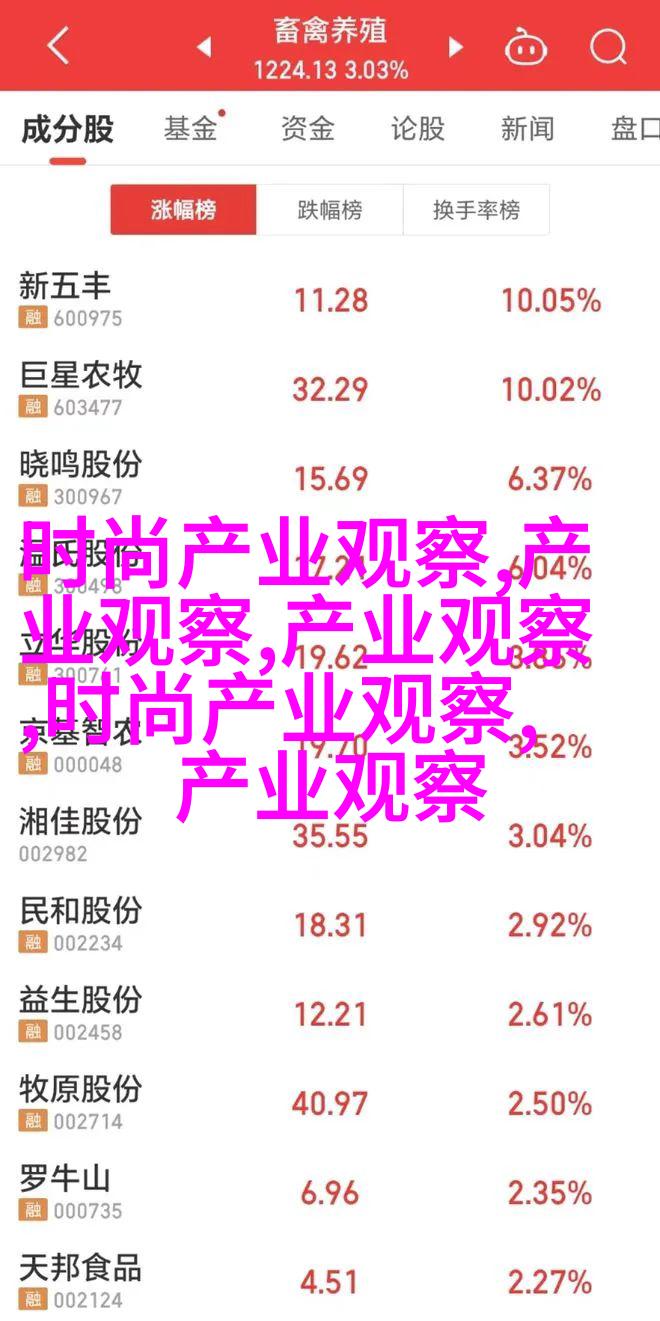Open stock 罗牛山 000735
The height and width of the screenshot is (1321, 660).
coord(330,1192)
